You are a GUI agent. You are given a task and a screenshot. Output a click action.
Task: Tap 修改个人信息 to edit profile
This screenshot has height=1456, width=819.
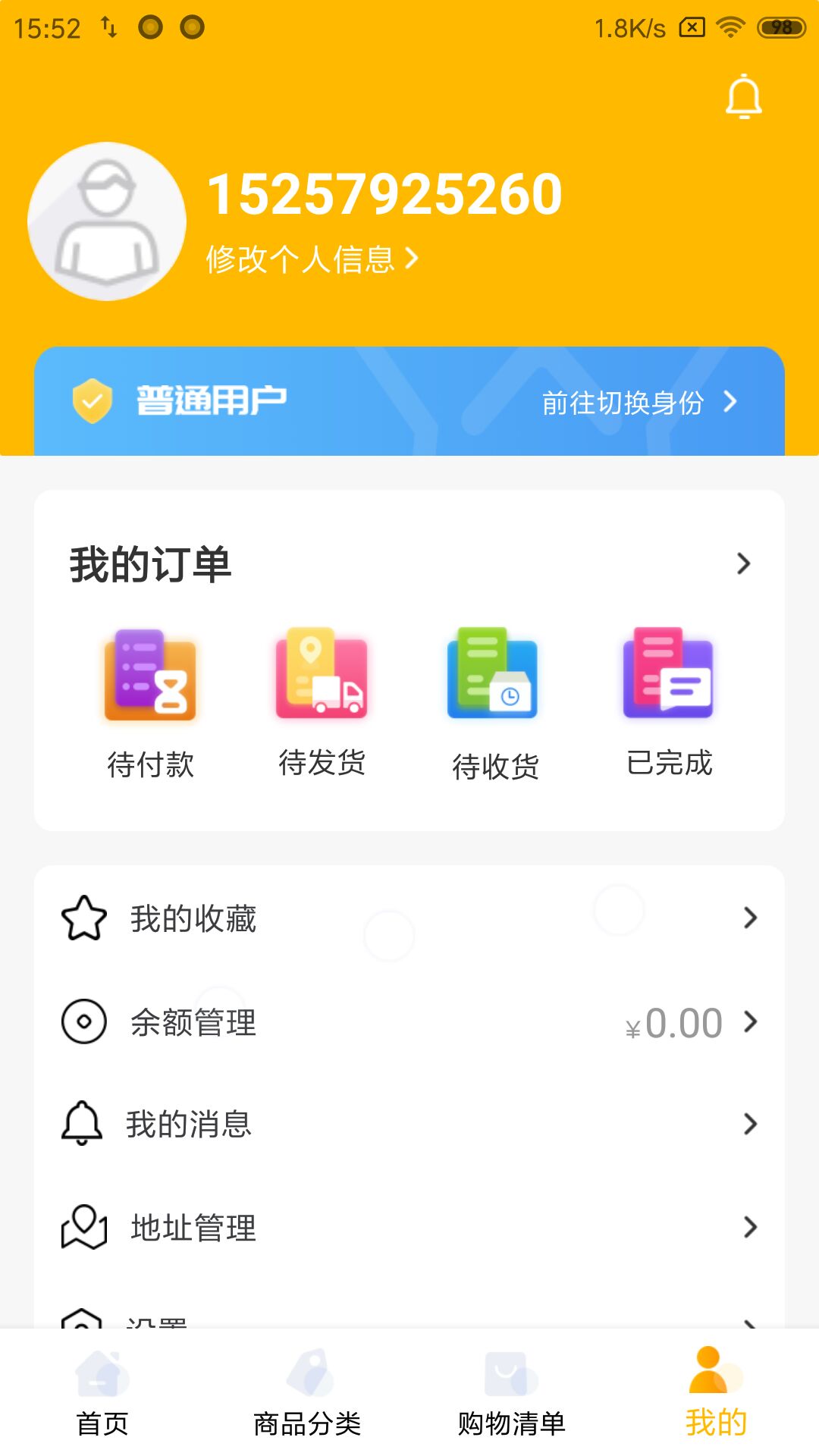tap(311, 259)
